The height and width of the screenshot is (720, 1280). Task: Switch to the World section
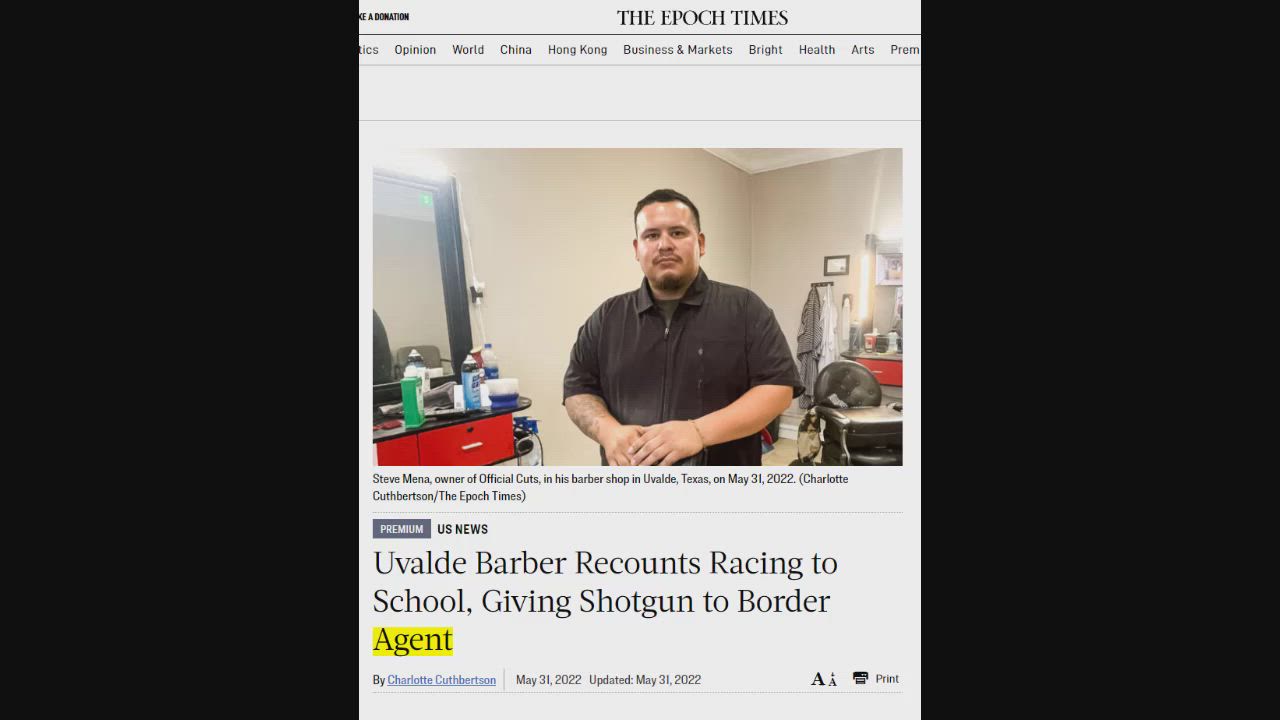(x=467, y=50)
